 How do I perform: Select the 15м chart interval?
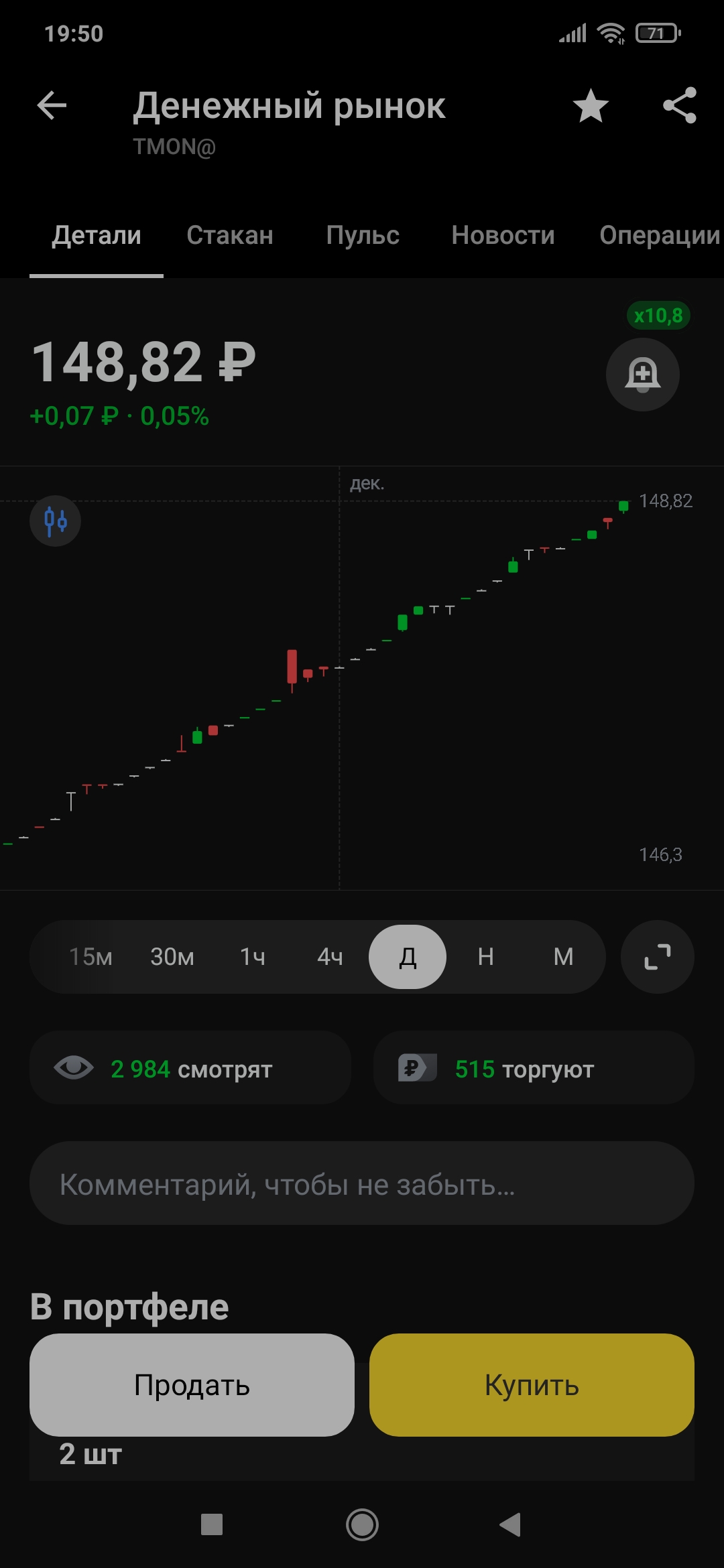(90, 957)
